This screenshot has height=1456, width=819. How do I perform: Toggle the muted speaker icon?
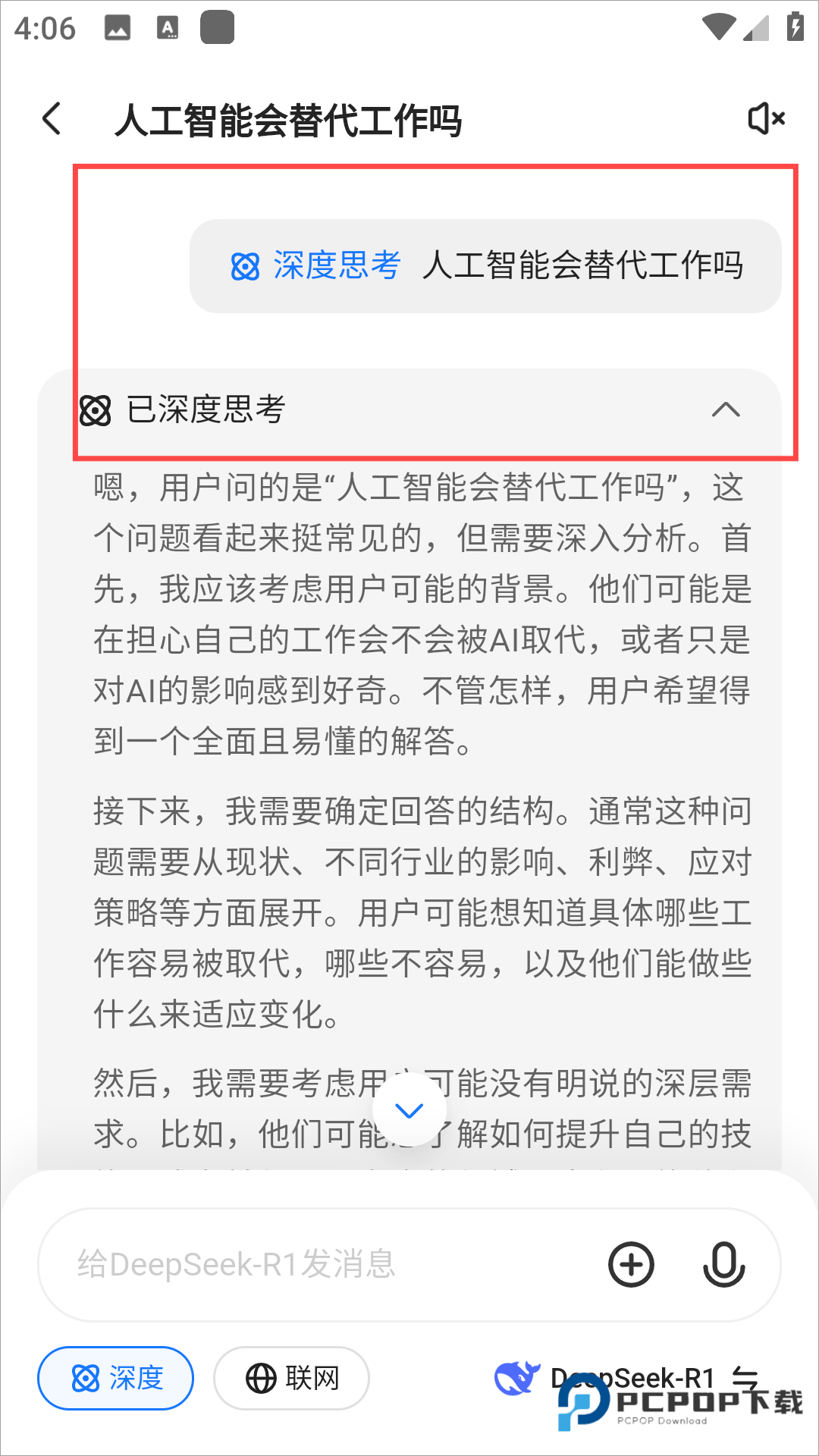(766, 119)
